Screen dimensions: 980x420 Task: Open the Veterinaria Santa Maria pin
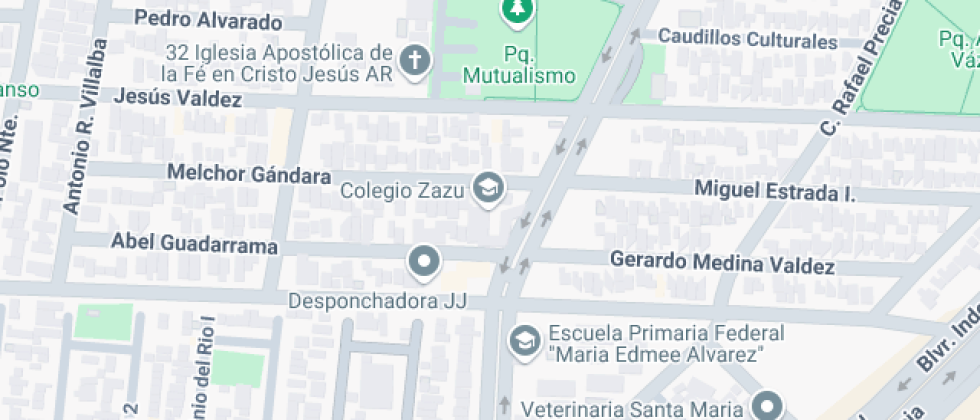click(768, 405)
